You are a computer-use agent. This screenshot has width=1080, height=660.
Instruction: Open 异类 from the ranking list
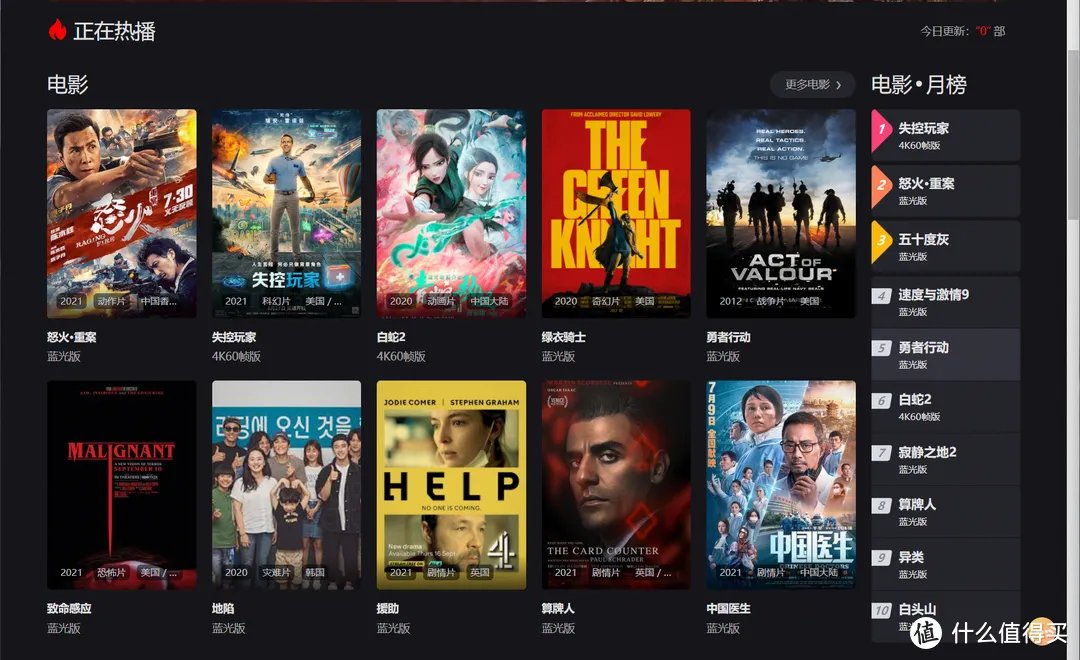click(x=945, y=564)
